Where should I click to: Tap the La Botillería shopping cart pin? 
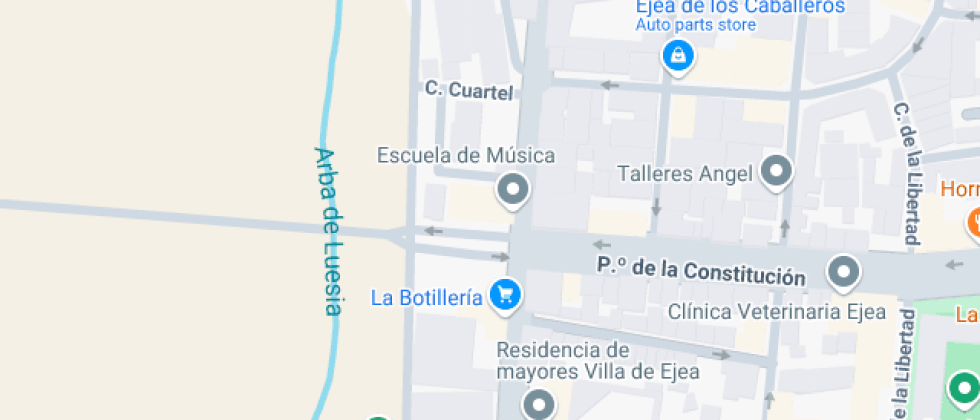click(505, 294)
